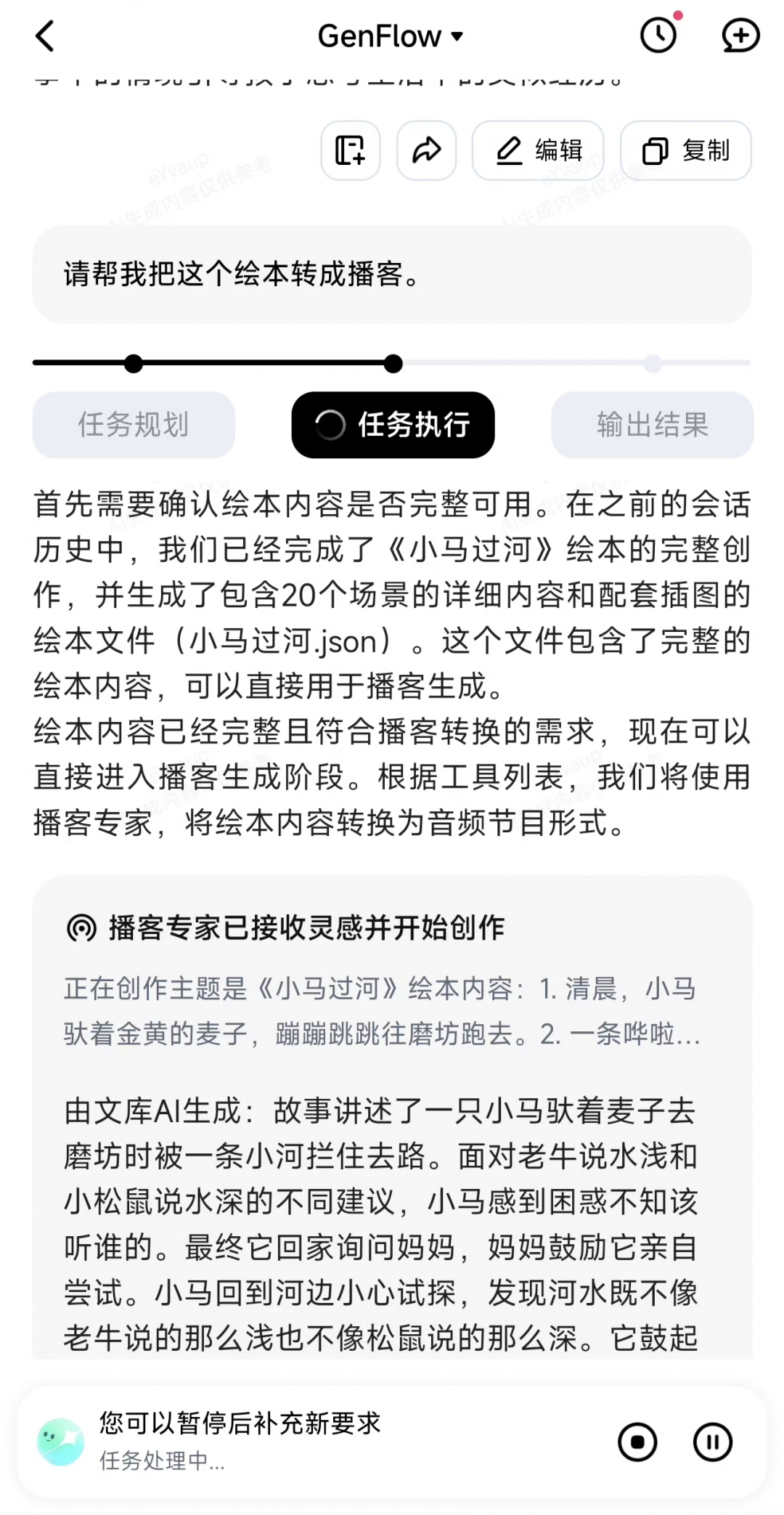Switch to the 任务规划 stage
This screenshot has width=784, height=1515.
coord(134,425)
